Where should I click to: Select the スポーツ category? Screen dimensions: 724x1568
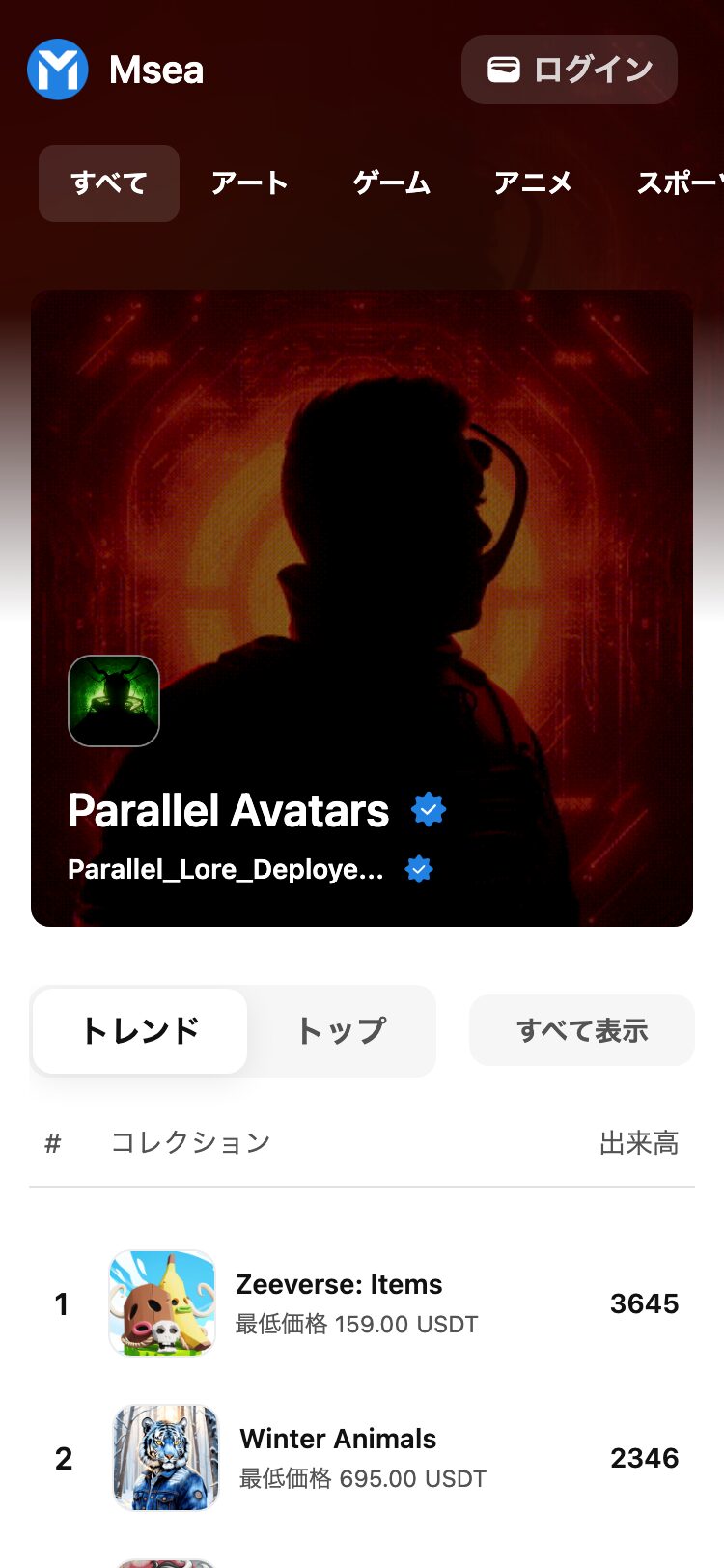coord(676,182)
